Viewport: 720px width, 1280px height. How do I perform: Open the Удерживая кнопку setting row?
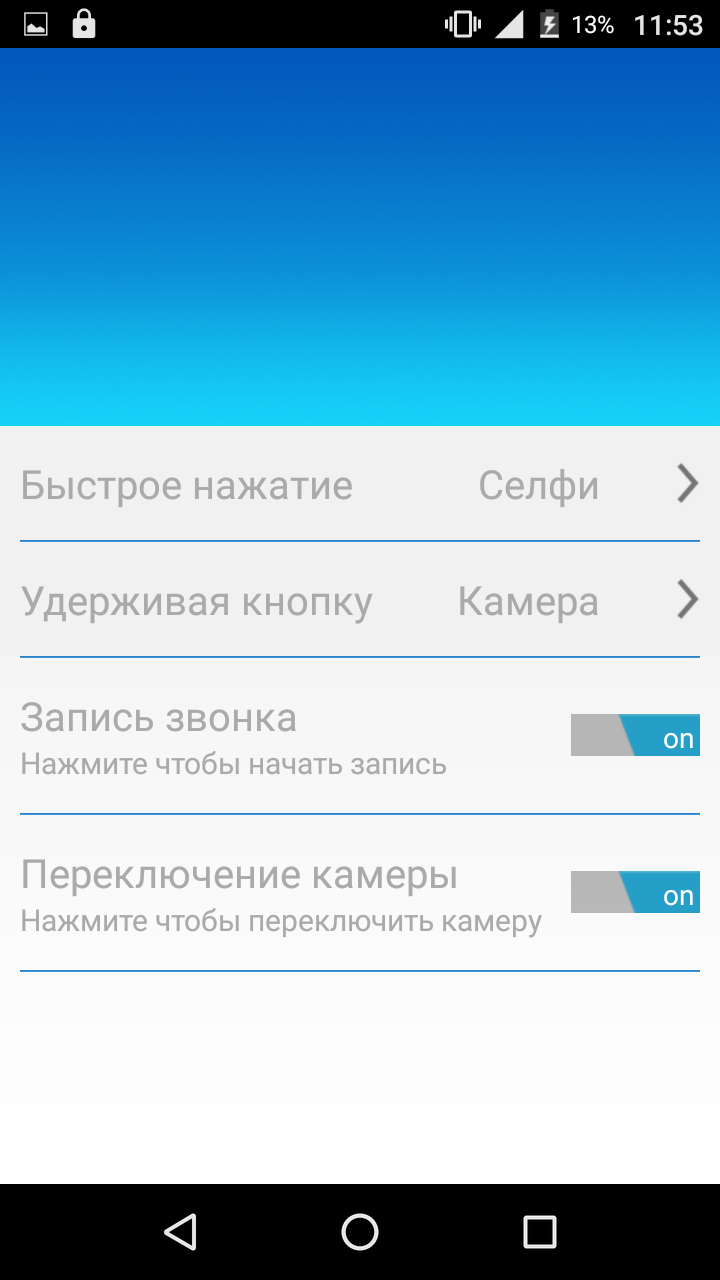(360, 601)
